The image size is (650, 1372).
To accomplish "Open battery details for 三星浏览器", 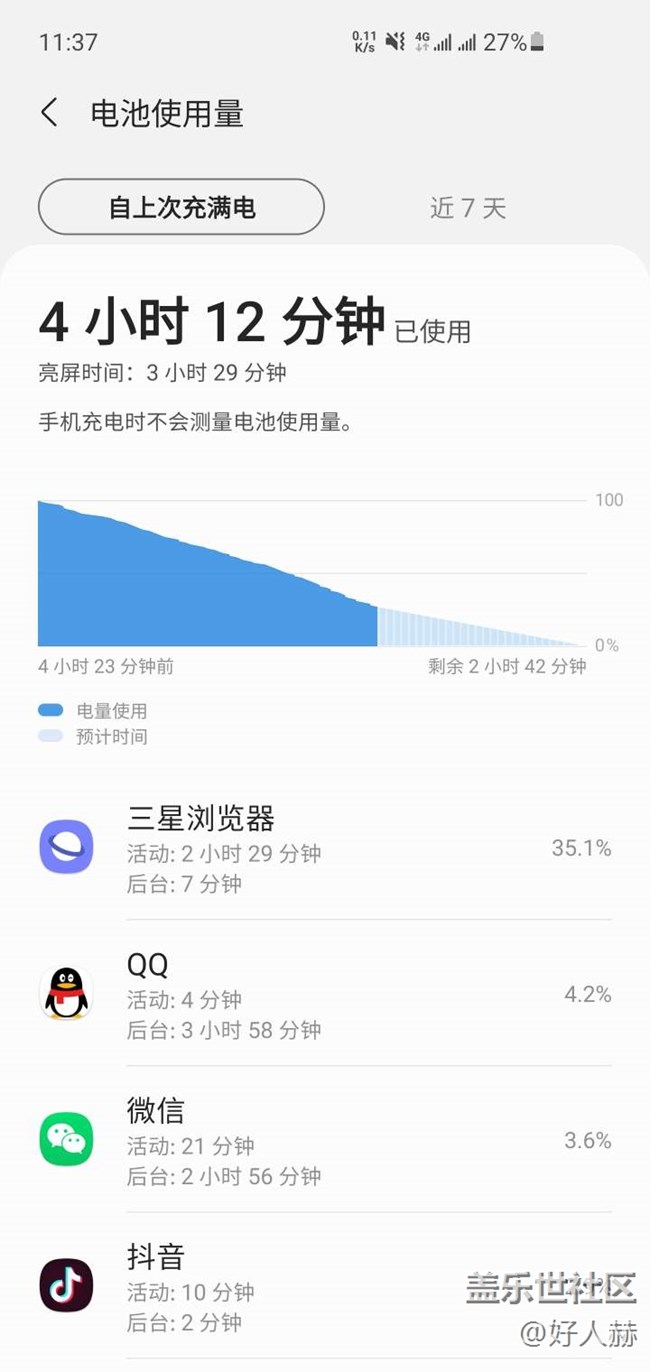I will 325,847.
